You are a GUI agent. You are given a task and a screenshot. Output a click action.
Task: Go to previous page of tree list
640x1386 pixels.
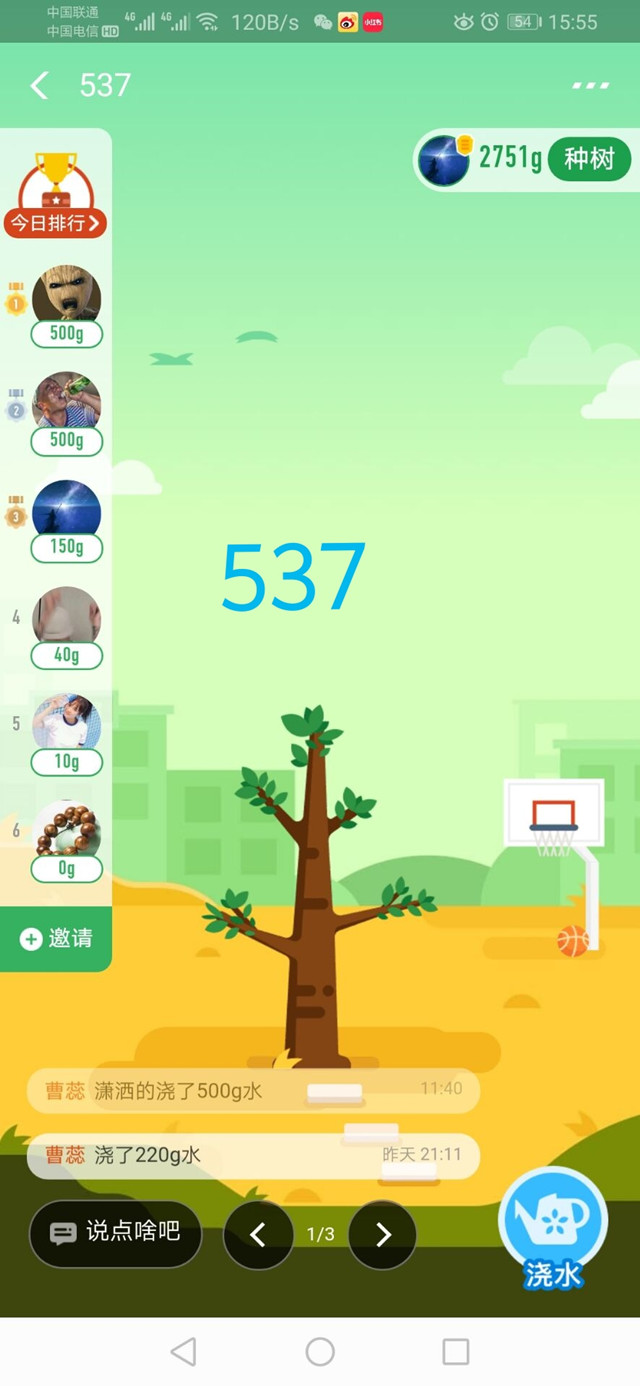pyautogui.click(x=258, y=1235)
